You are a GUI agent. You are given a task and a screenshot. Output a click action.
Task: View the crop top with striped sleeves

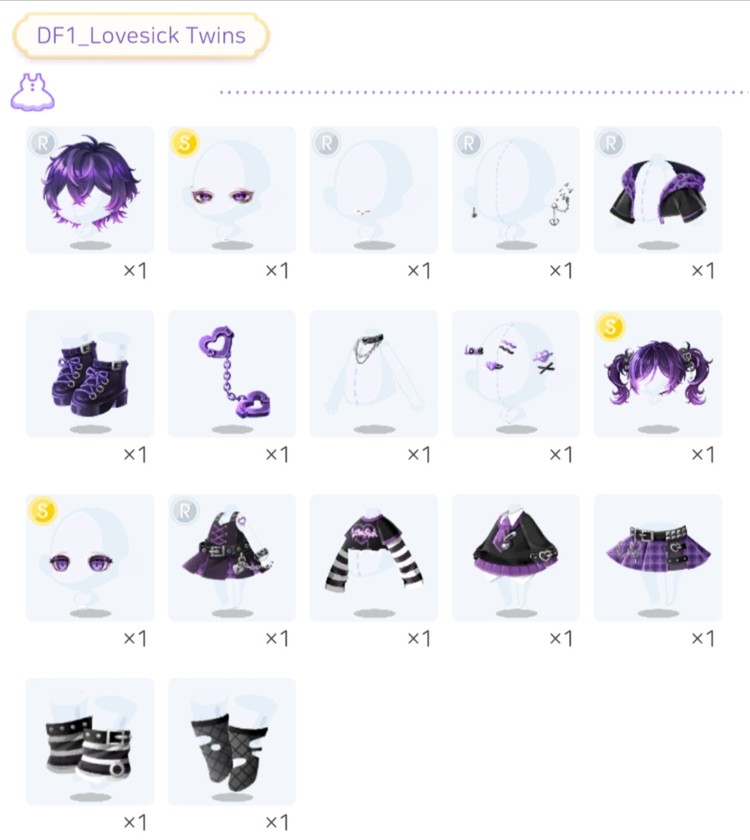point(374,557)
